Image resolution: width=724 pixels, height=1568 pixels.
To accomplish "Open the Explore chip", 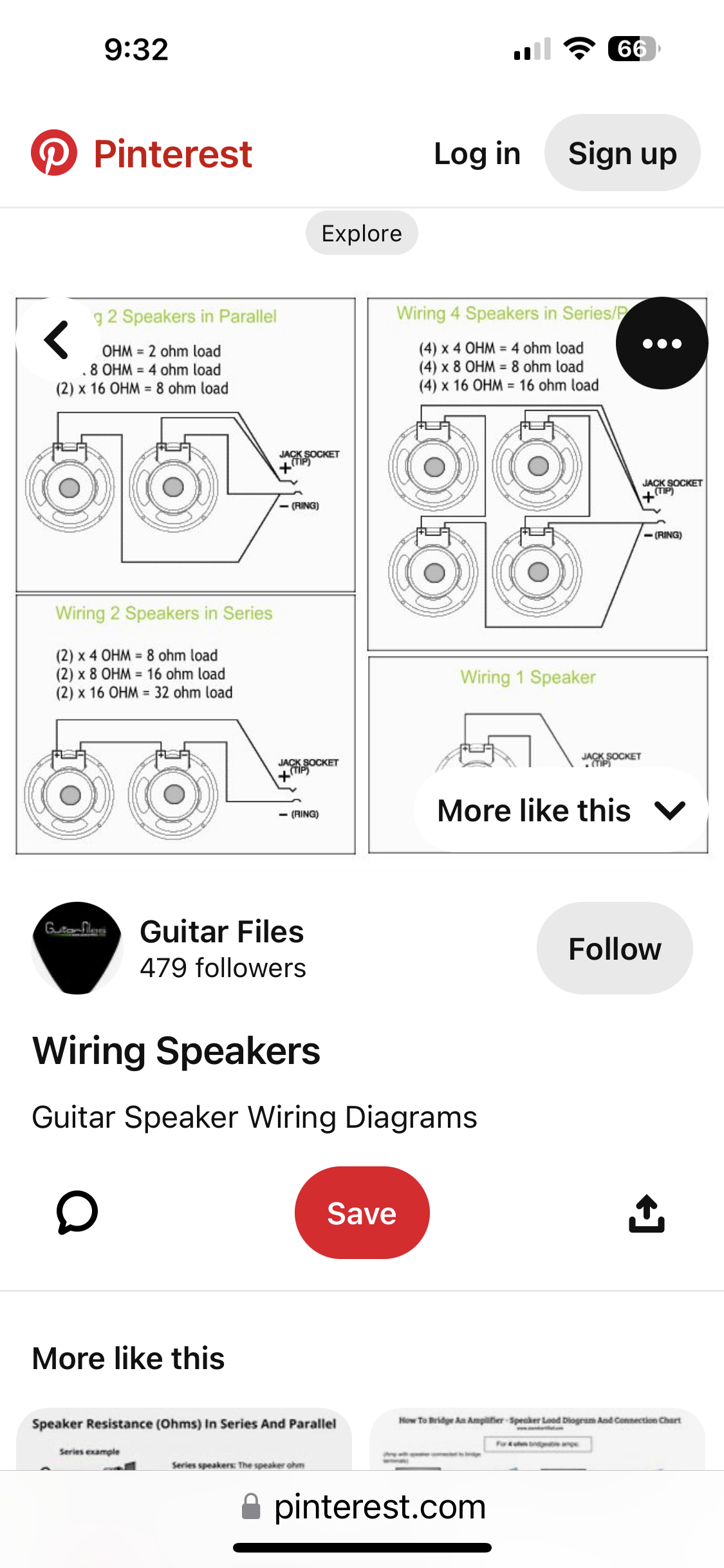I will pyautogui.click(x=362, y=233).
